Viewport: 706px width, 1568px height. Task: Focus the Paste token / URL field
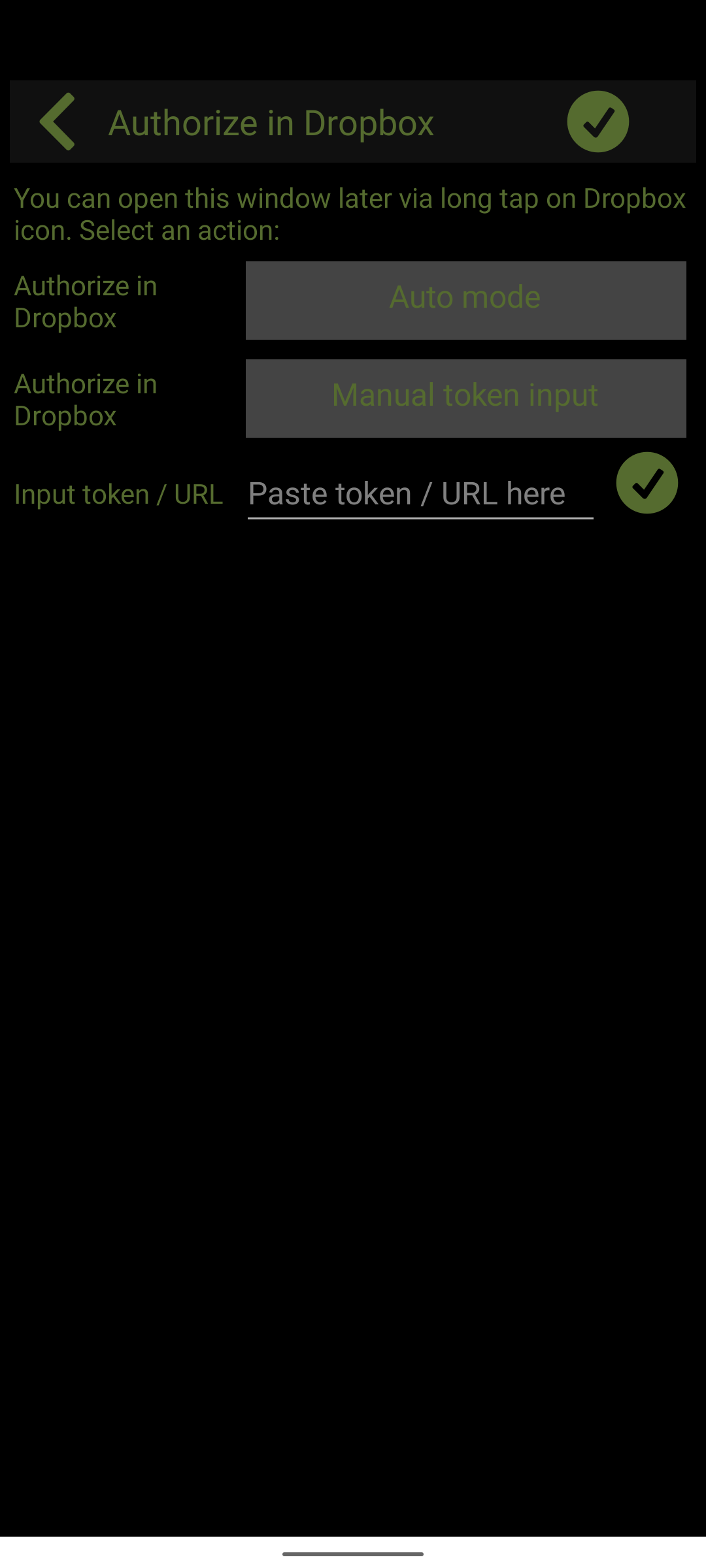point(420,495)
